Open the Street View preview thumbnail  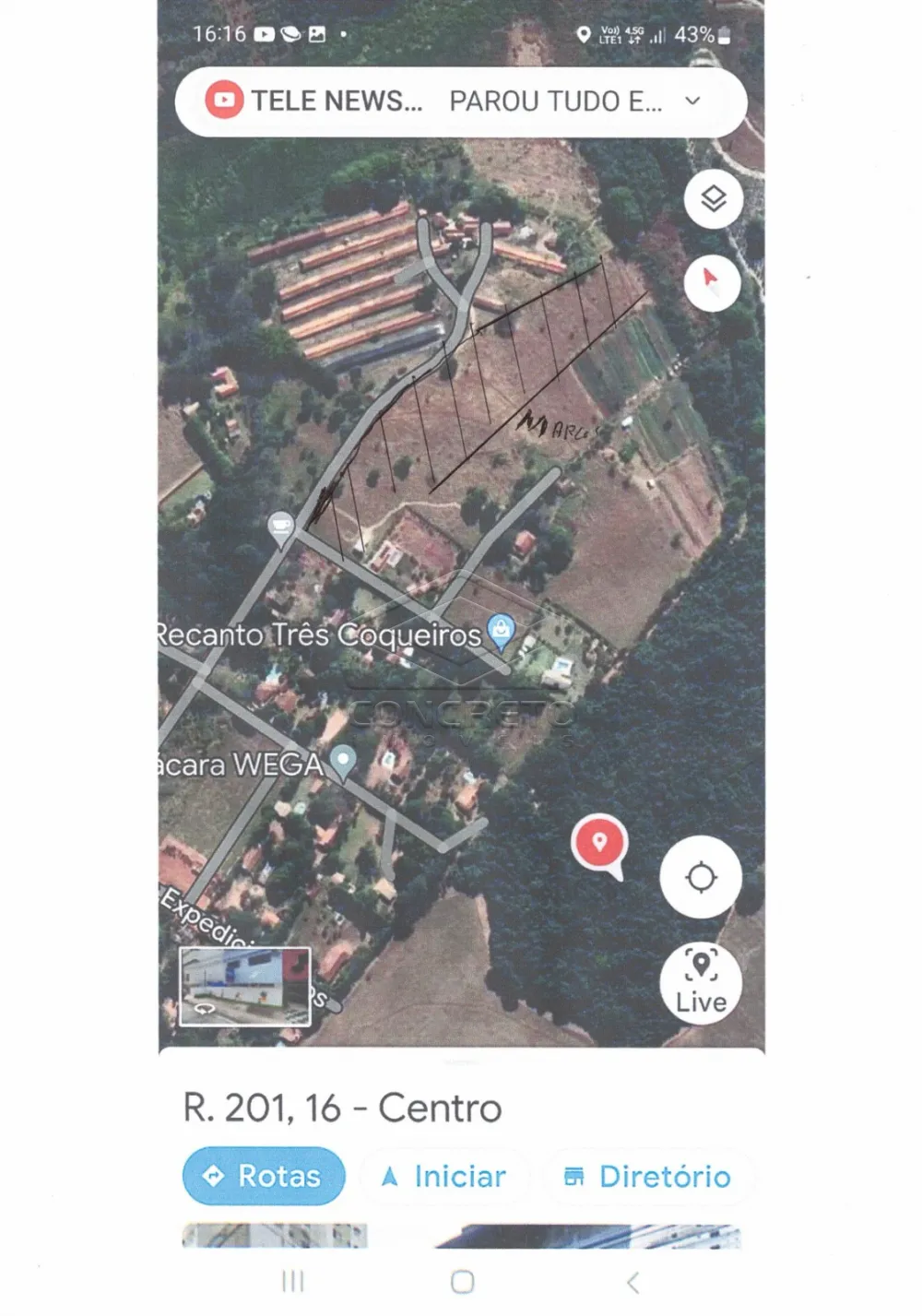245,986
